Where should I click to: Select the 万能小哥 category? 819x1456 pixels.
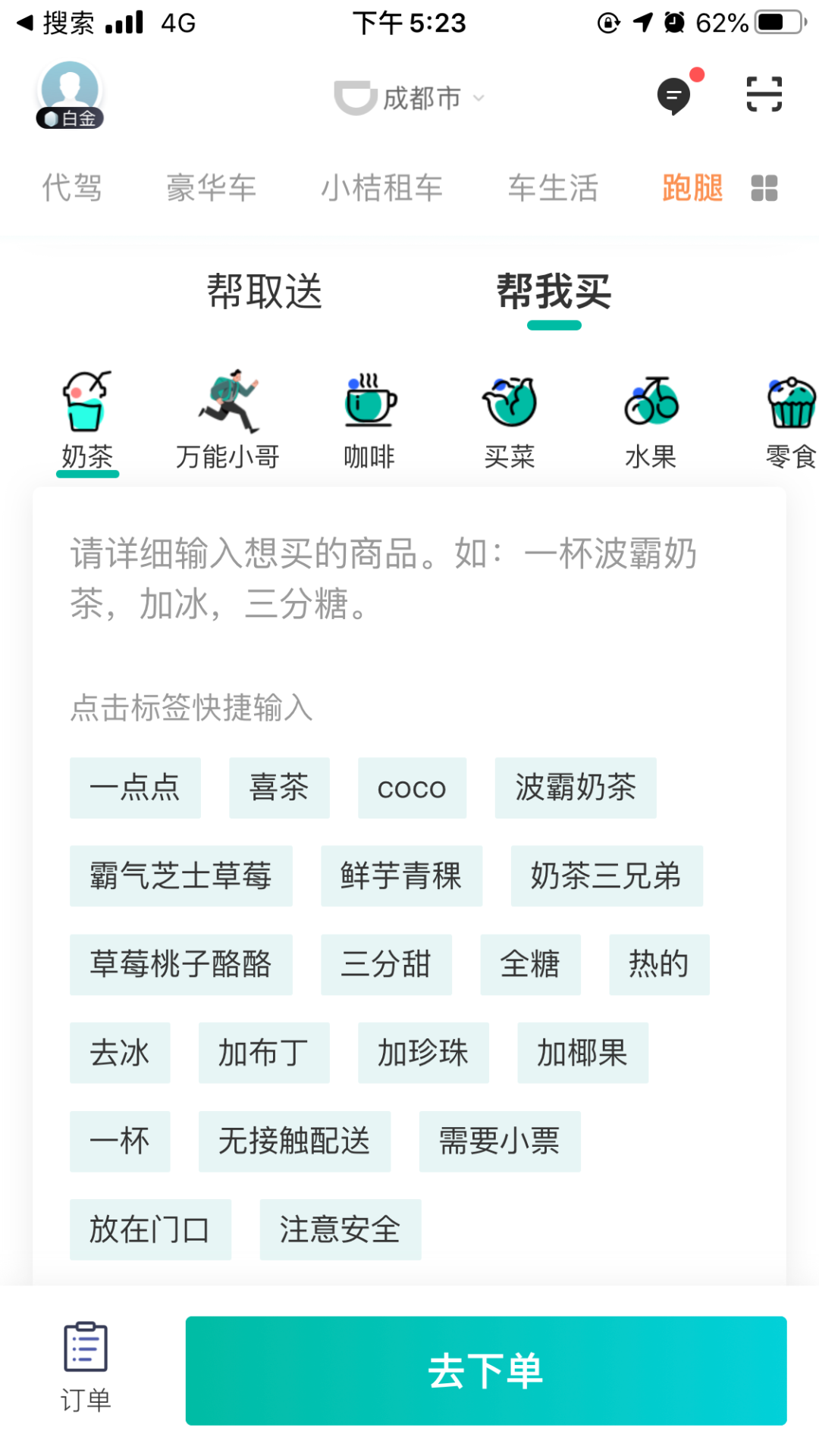(227, 419)
